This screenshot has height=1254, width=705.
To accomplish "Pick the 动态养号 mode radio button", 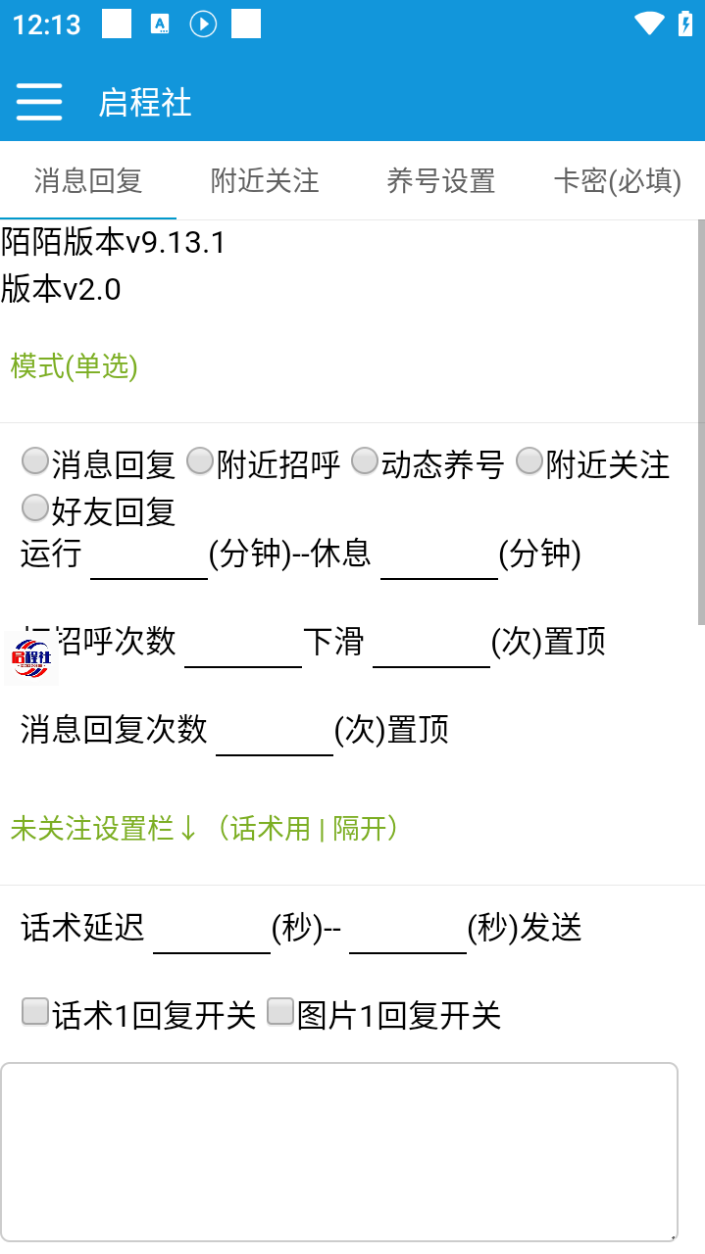I will 365,461.
